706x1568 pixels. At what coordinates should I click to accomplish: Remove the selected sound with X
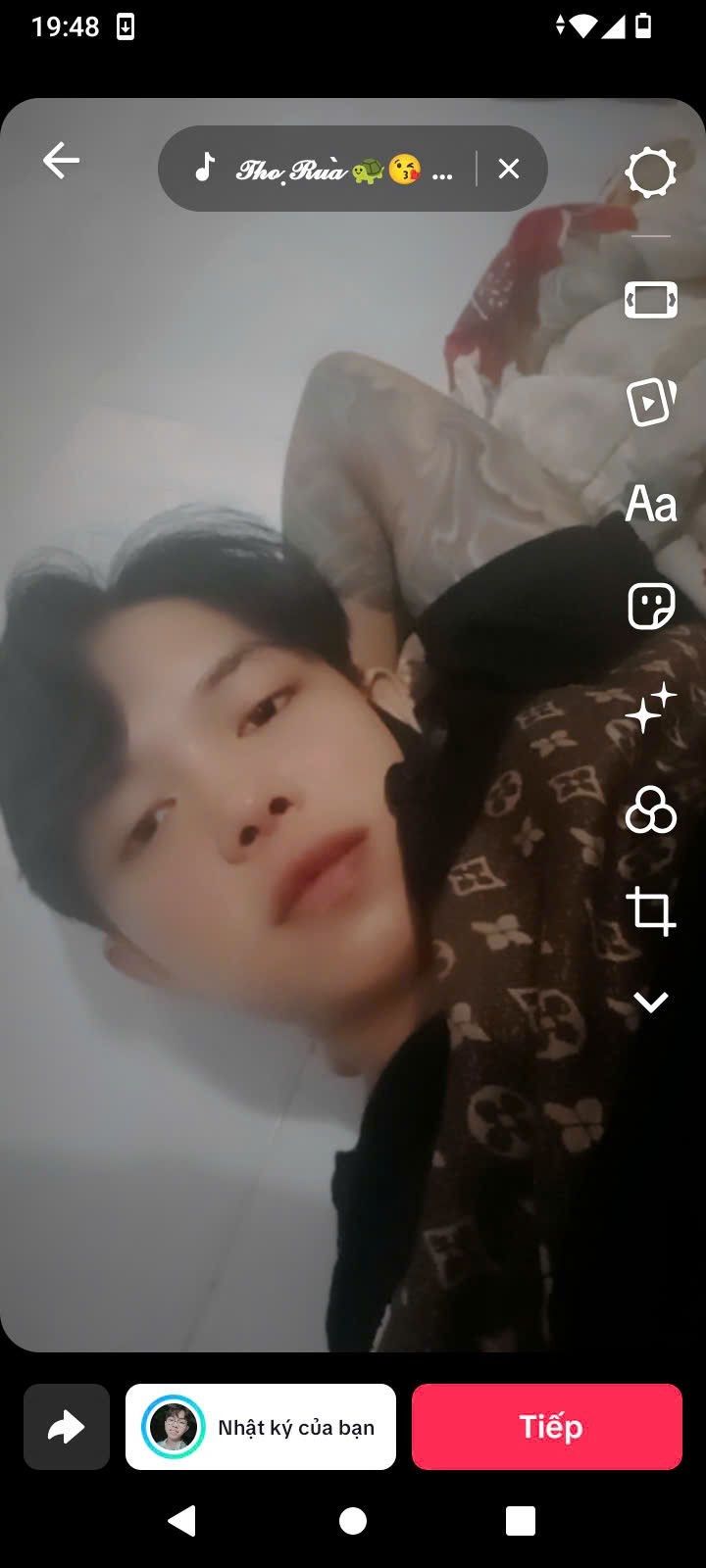click(x=508, y=170)
